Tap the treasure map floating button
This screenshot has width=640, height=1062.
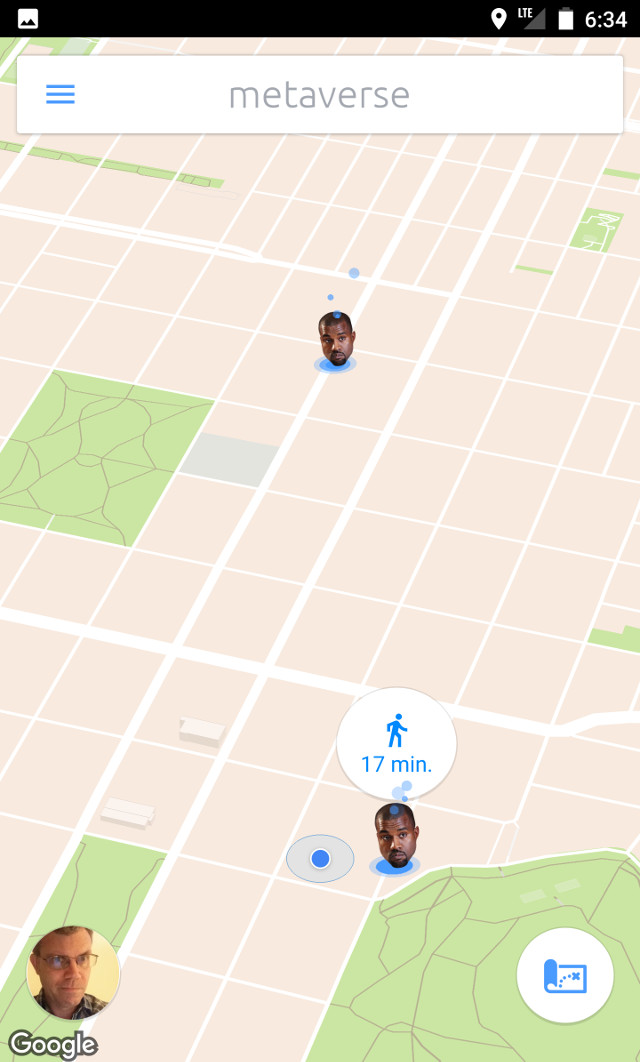tap(565, 976)
